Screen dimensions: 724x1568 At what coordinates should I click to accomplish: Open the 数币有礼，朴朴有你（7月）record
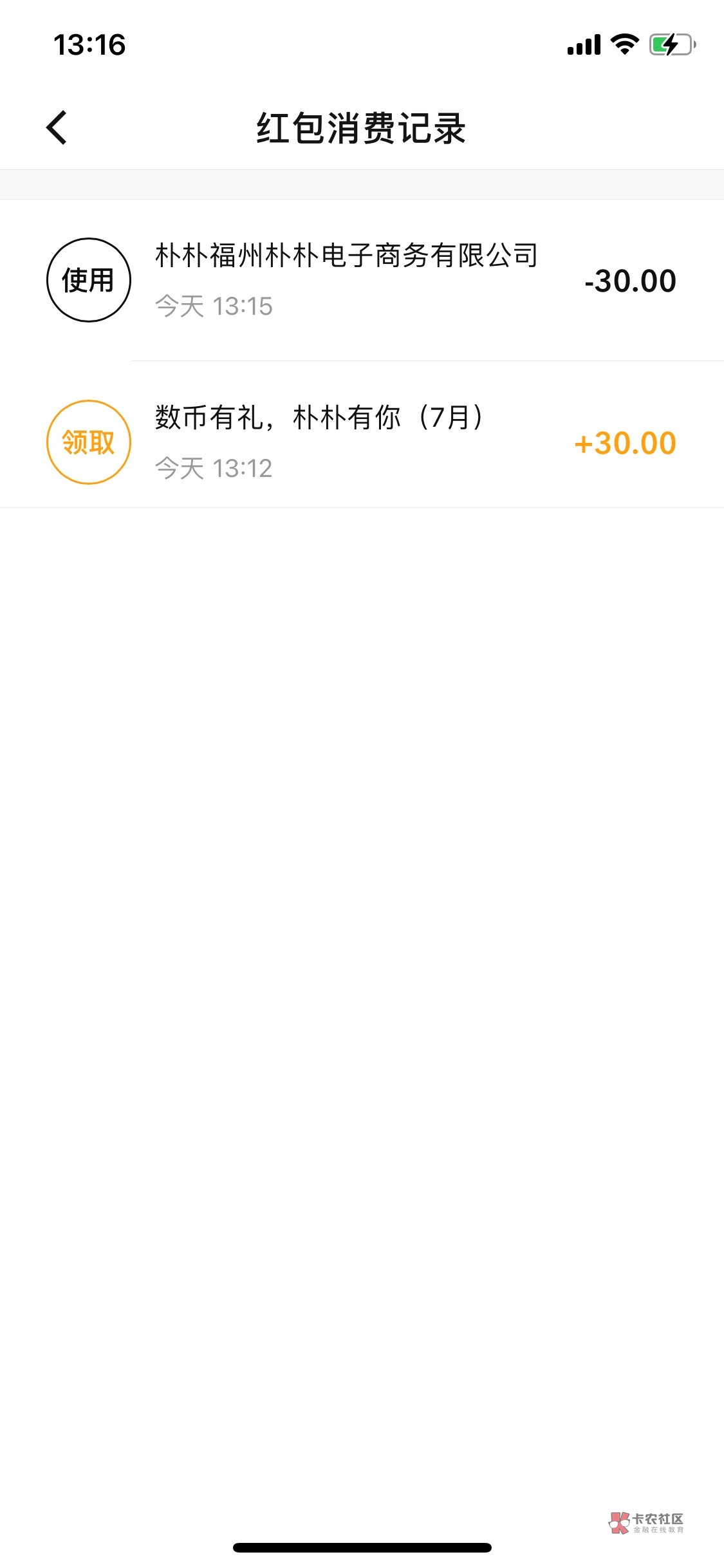pos(360,442)
